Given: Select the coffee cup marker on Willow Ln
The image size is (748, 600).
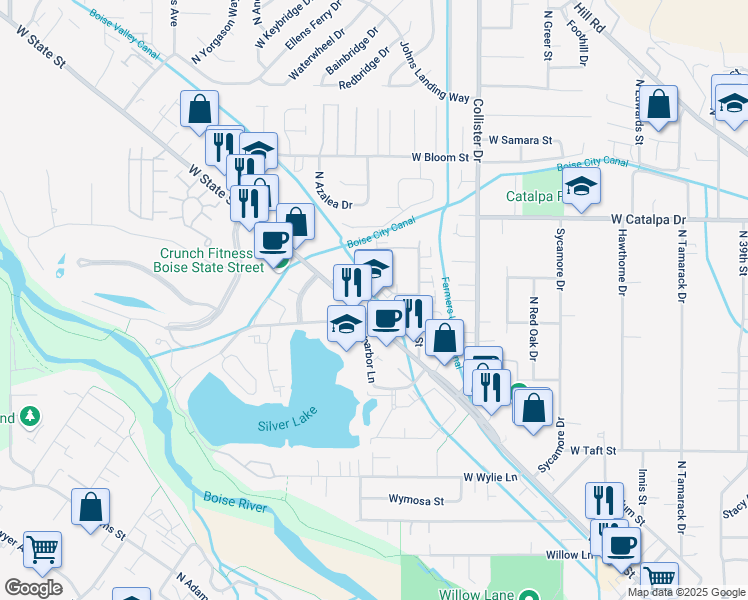Looking at the screenshot, I should (621, 545).
